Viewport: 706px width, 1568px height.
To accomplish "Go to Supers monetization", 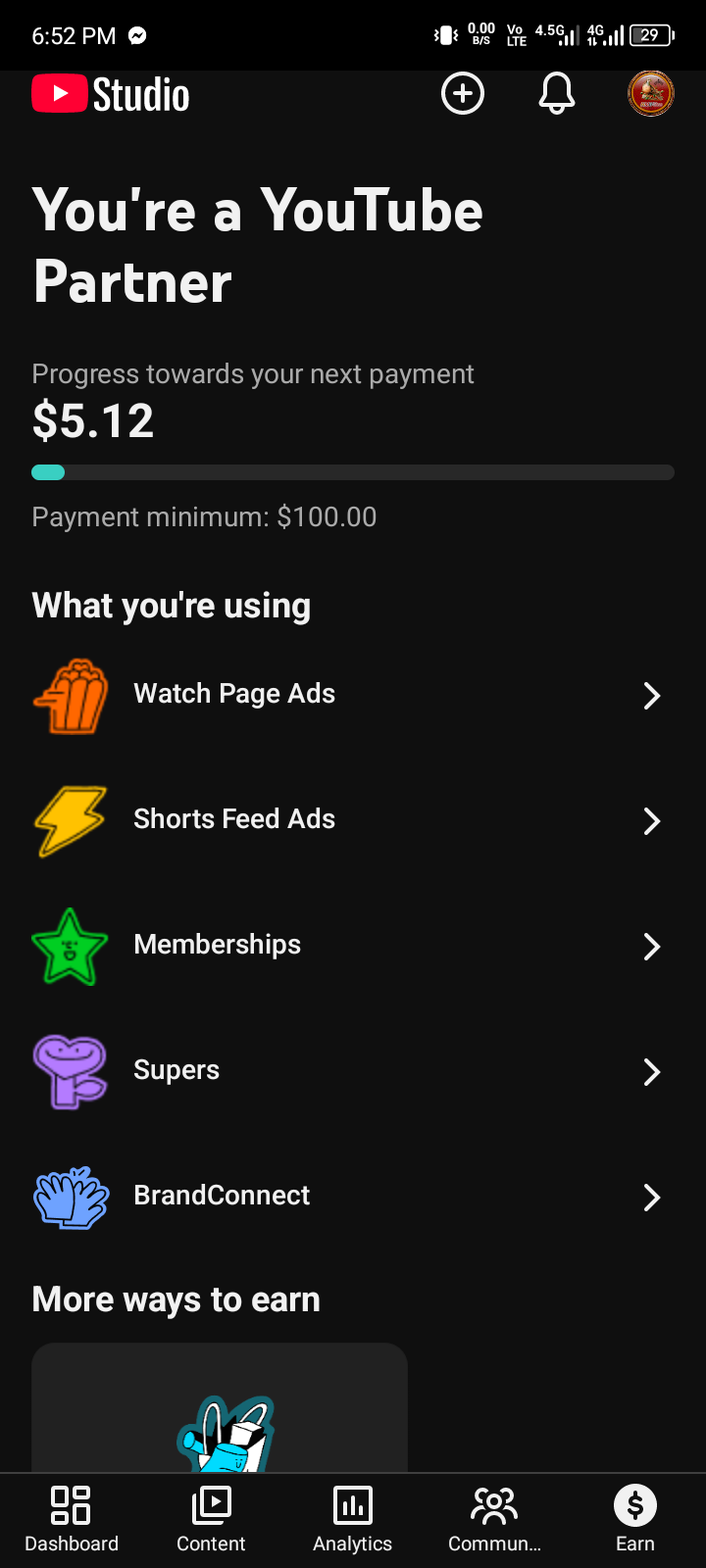I will [353, 1071].
